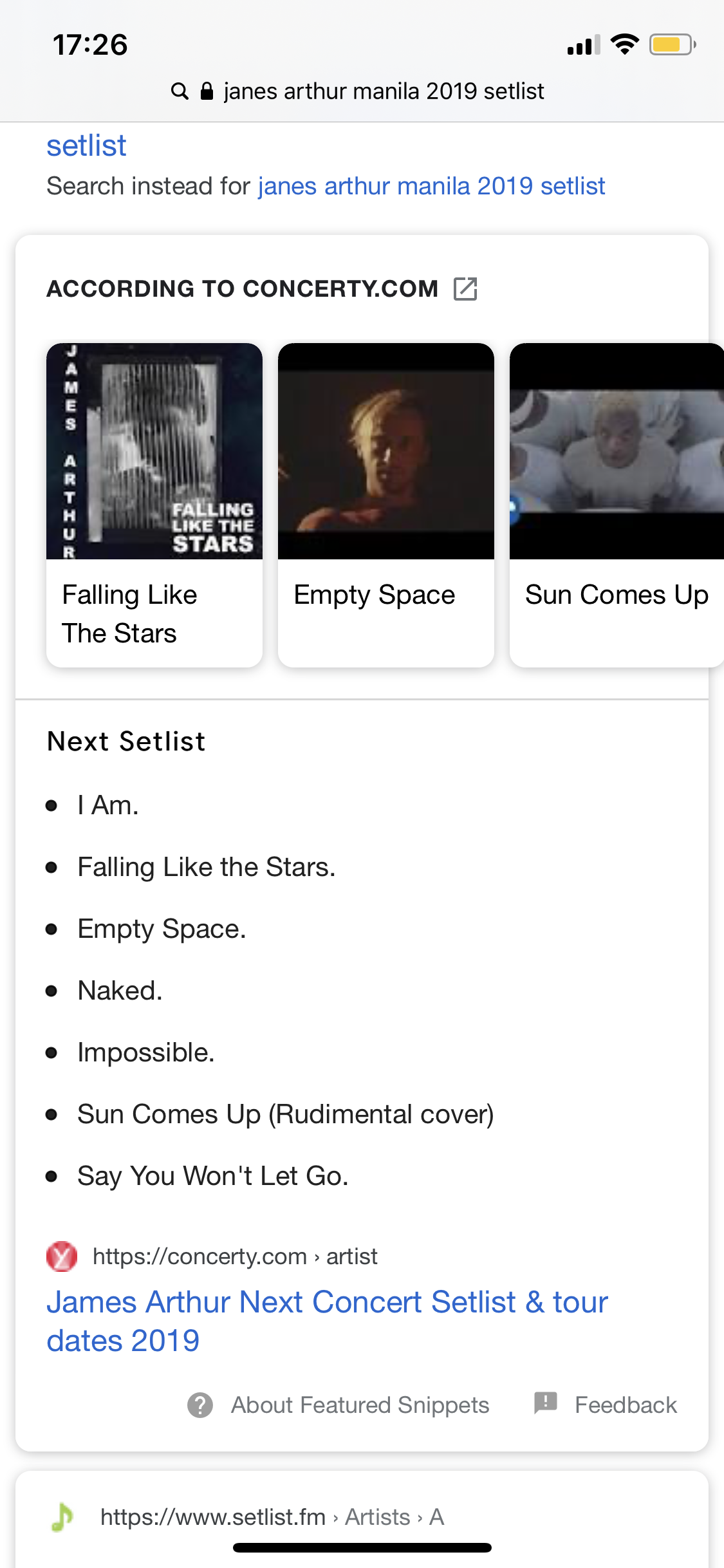Open the corrected "setlist" search link
This screenshot has width=724, height=1568.
click(86, 145)
